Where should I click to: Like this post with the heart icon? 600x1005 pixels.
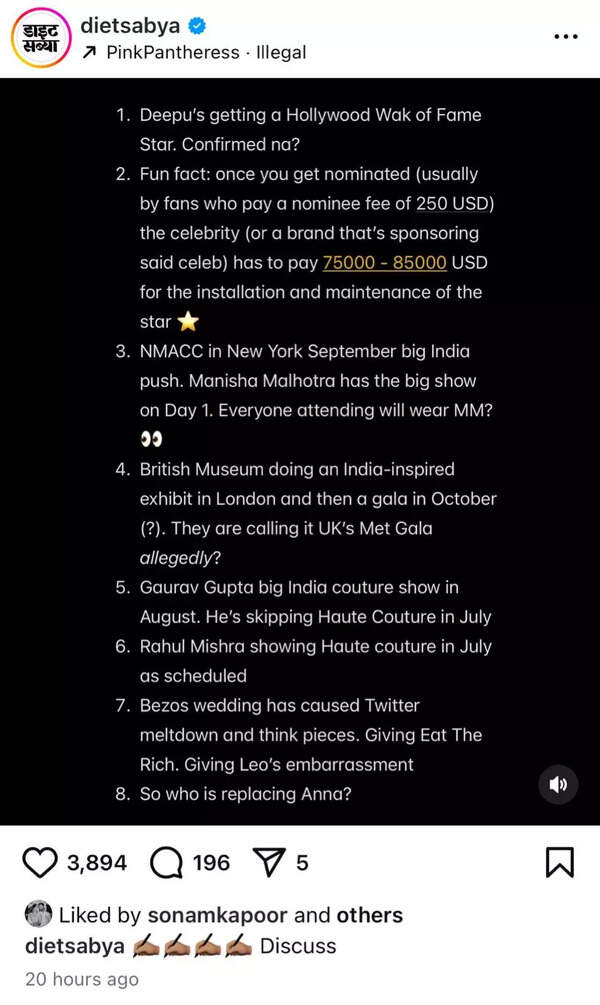pos(41,862)
